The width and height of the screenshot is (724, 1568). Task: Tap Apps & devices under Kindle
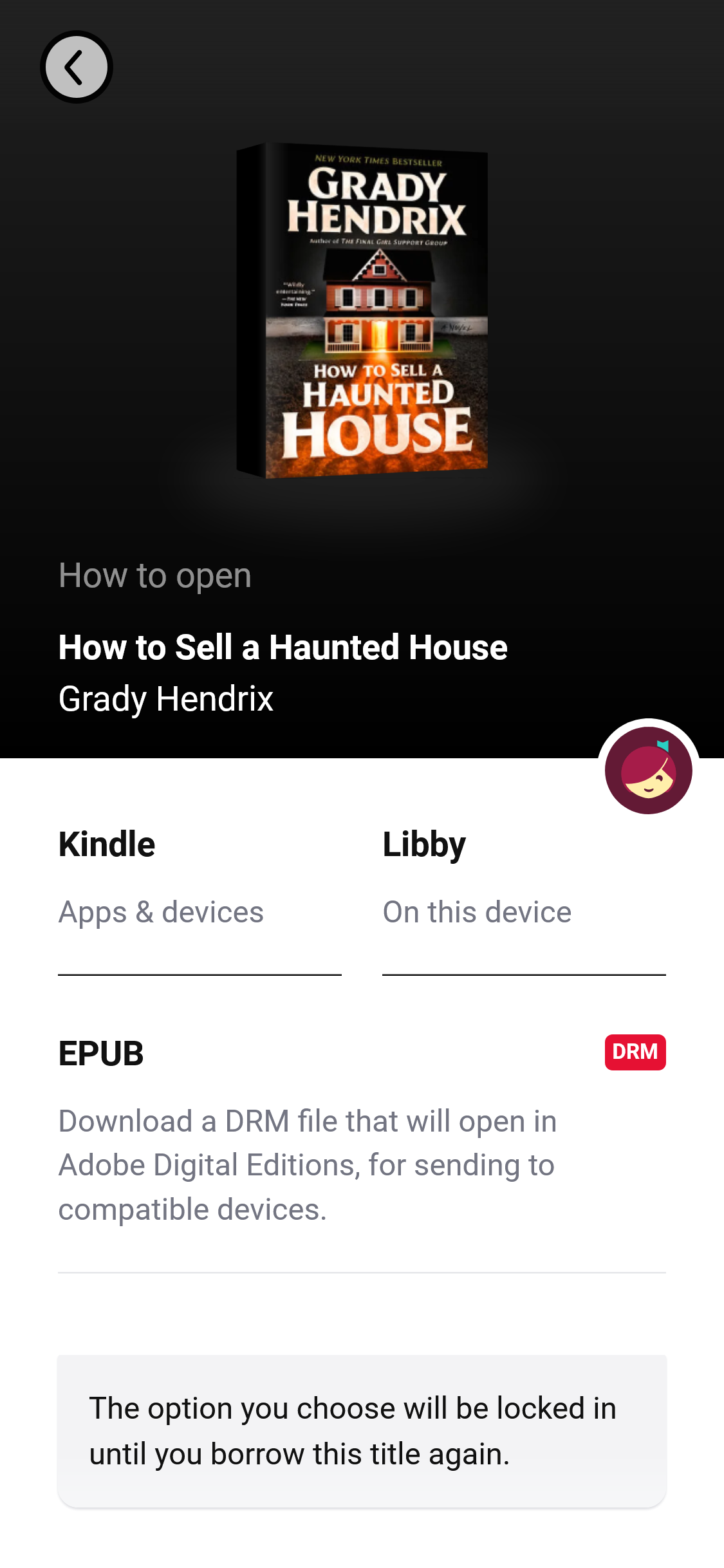tap(160, 911)
